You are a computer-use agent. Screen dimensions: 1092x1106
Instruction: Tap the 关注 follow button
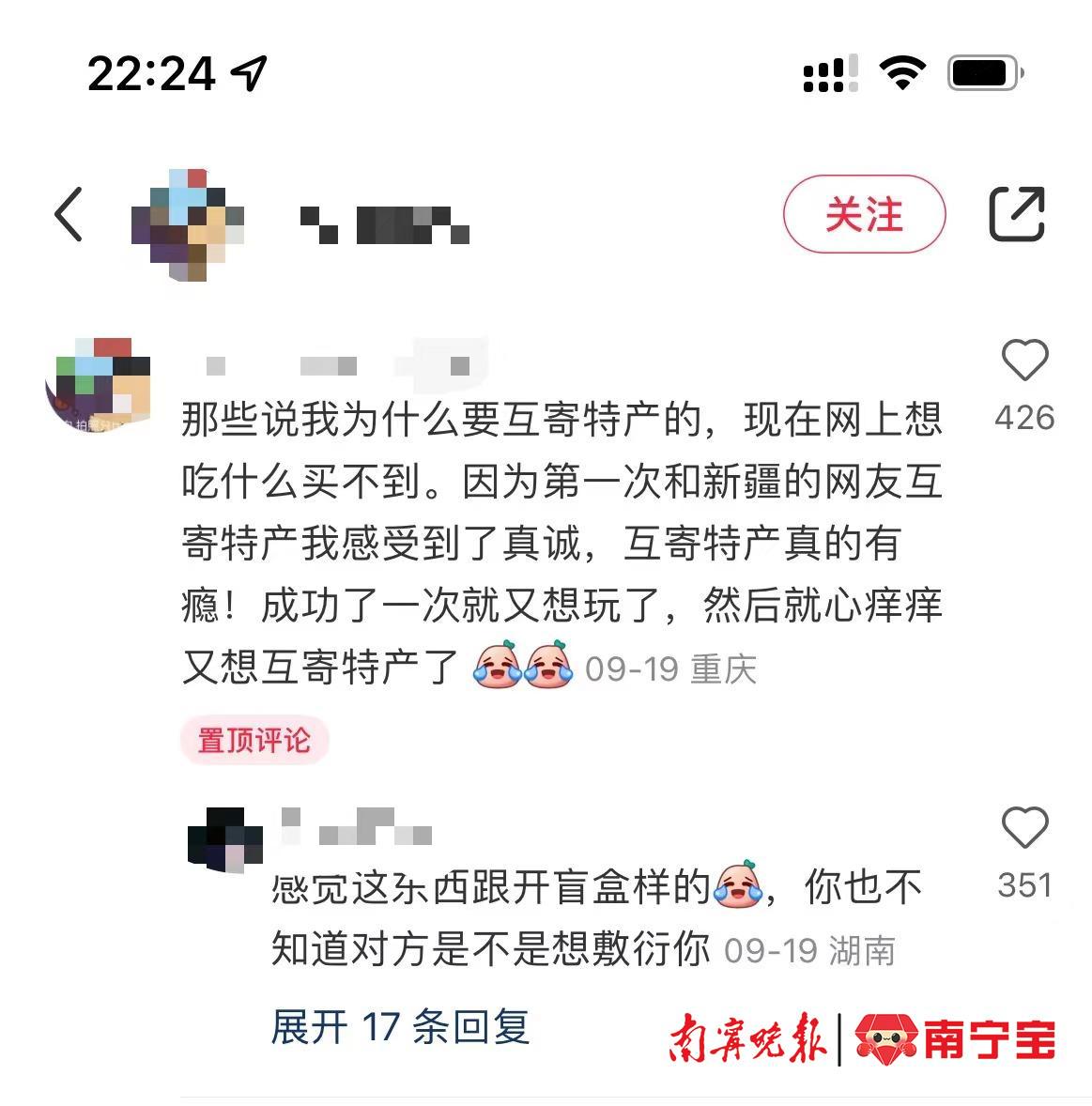(864, 214)
